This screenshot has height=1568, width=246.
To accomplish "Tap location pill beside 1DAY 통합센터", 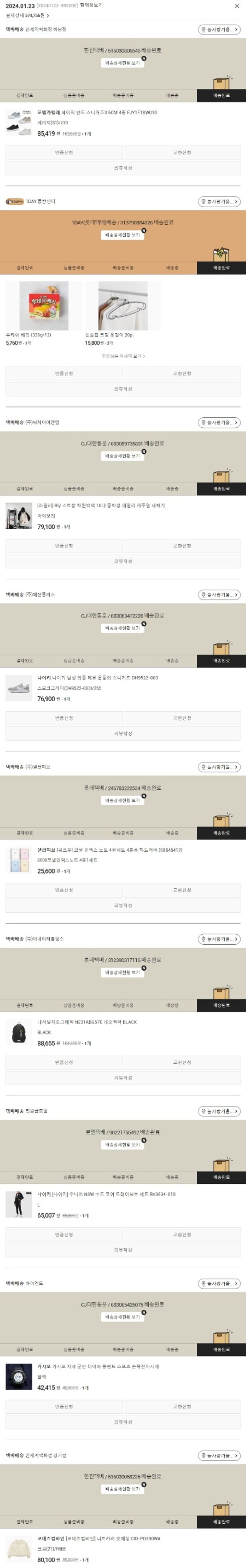I will pos(219,201).
